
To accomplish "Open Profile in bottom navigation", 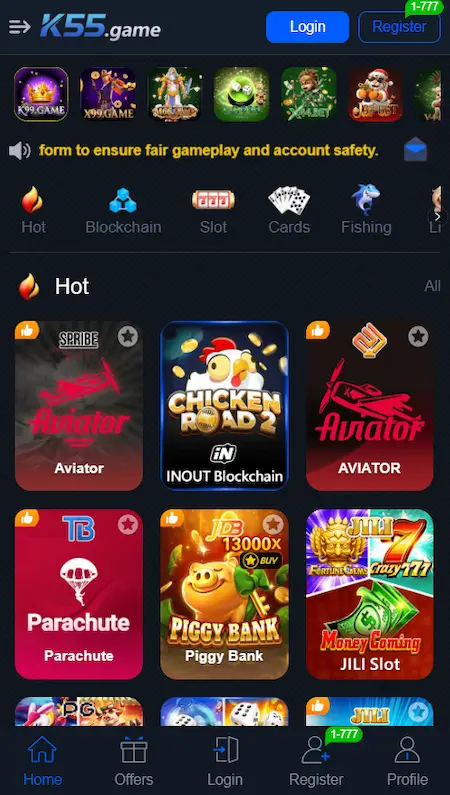I will 407,762.
